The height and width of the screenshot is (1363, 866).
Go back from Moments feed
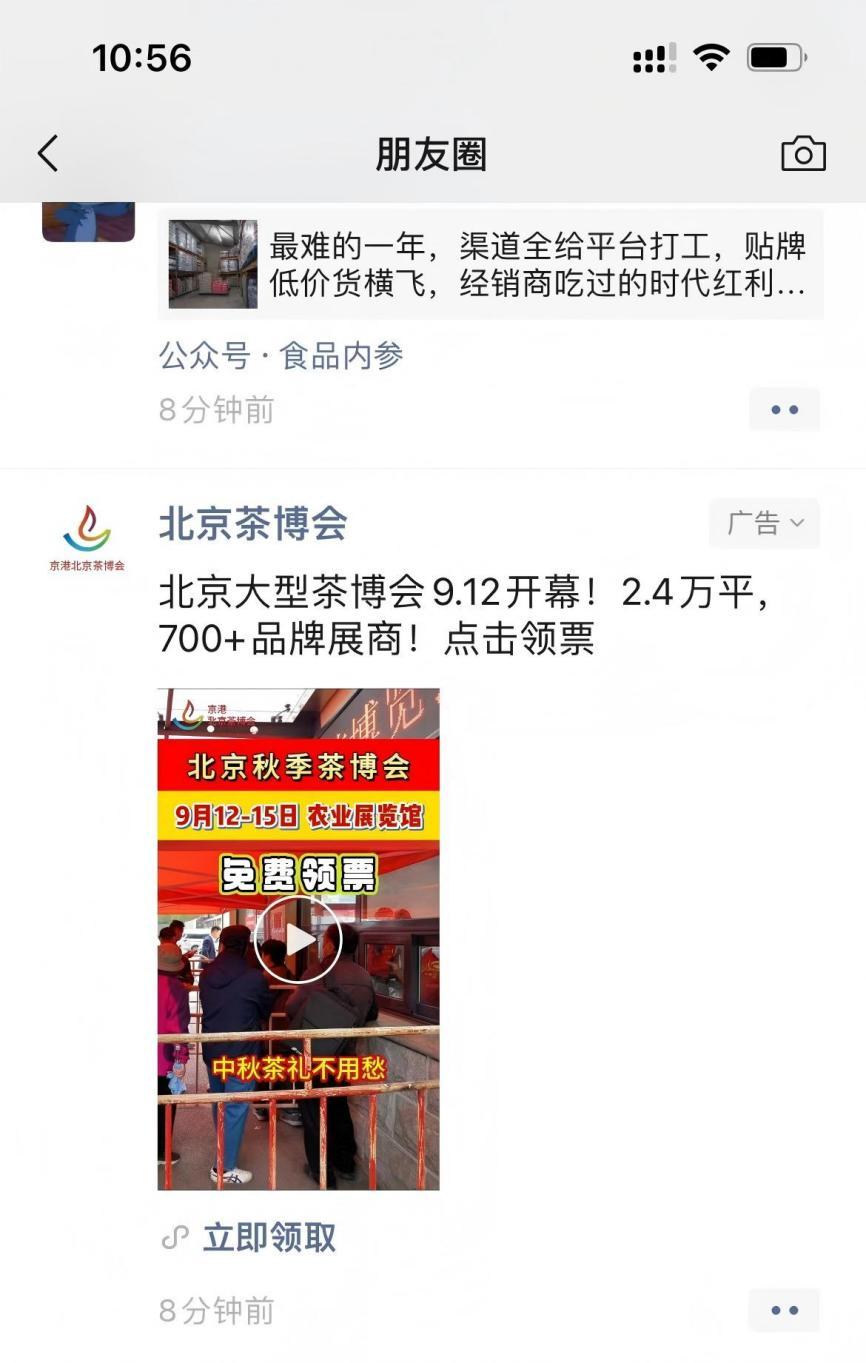pyautogui.click(x=48, y=154)
